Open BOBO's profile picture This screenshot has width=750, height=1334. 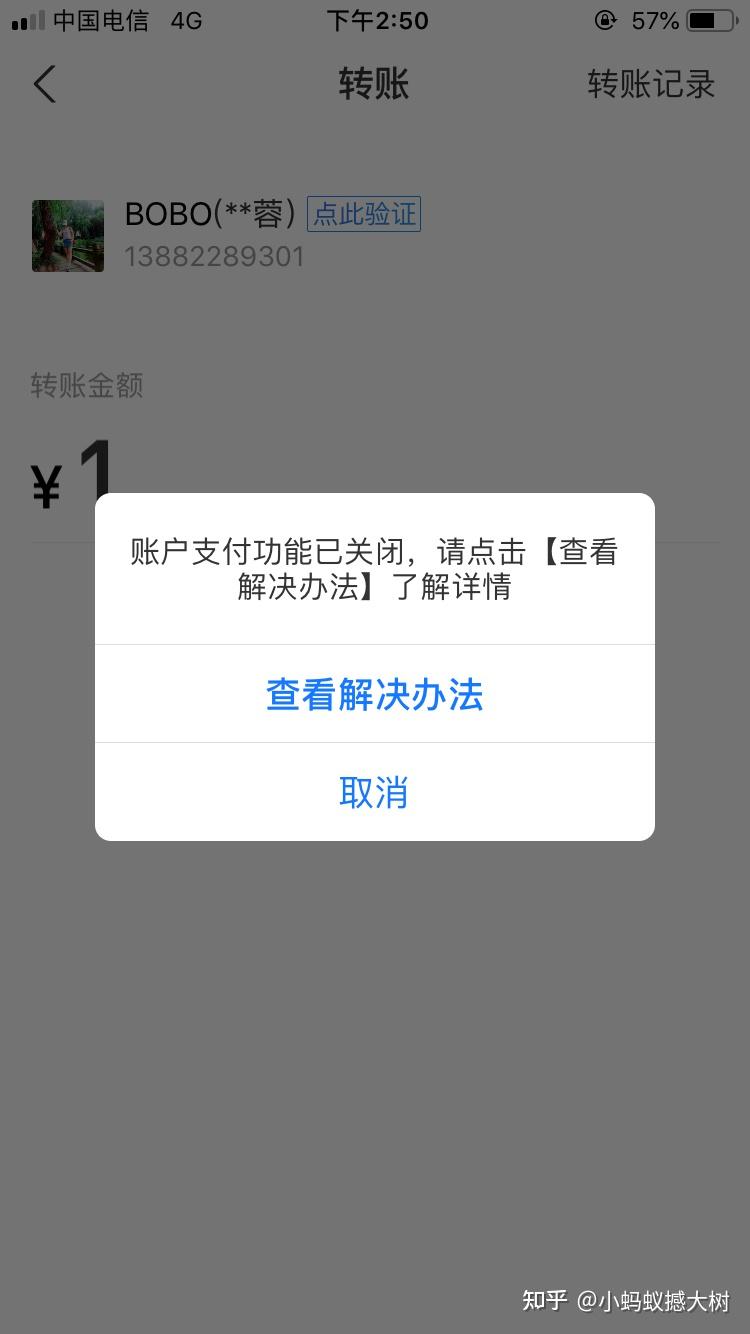tap(68, 236)
